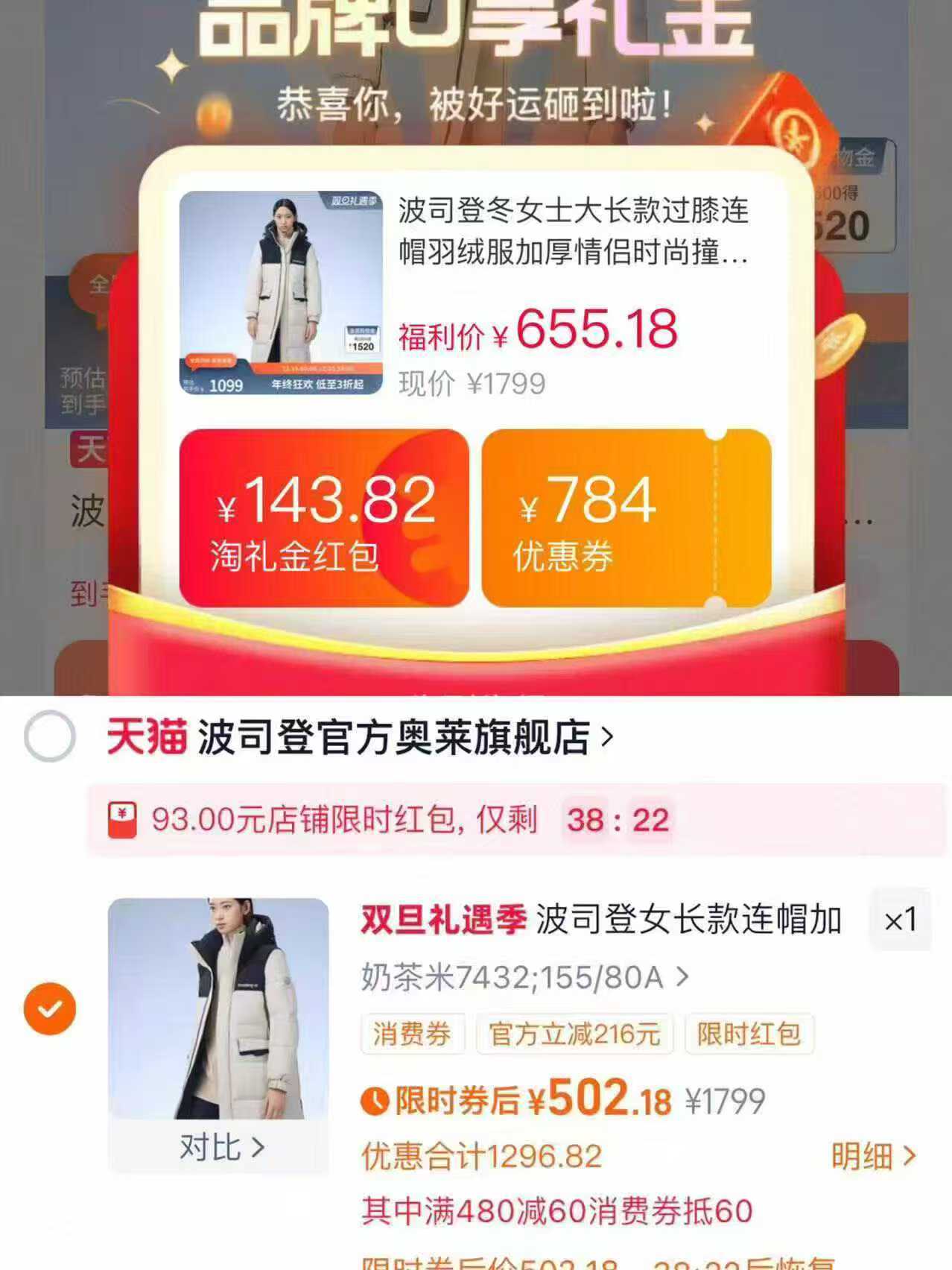Toggle selection of the 双旦礼遇季 product
Image resolution: width=952 pixels, height=1270 pixels.
coord(49,1008)
